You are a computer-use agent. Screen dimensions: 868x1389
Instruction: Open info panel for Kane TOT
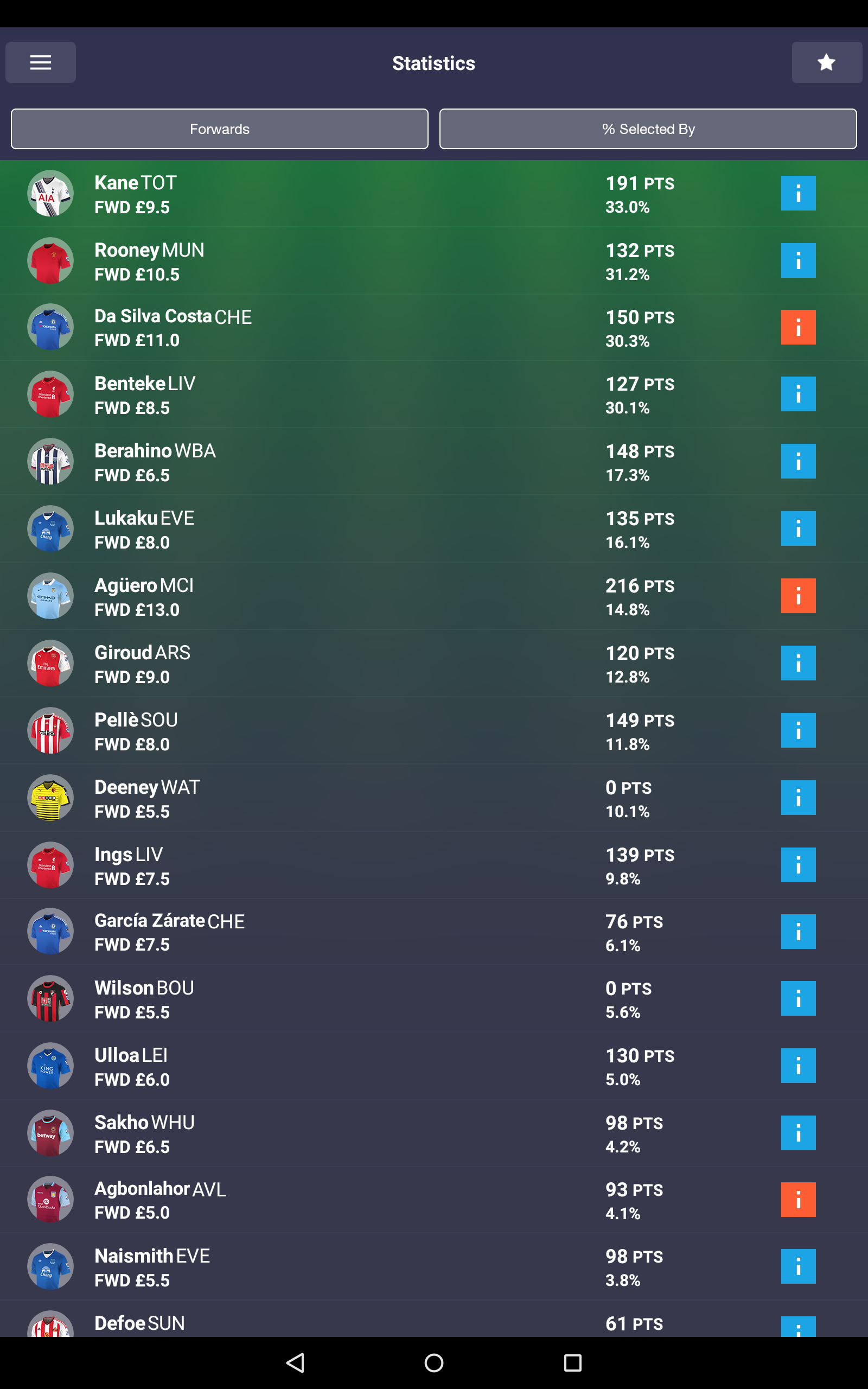pos(799,194)
